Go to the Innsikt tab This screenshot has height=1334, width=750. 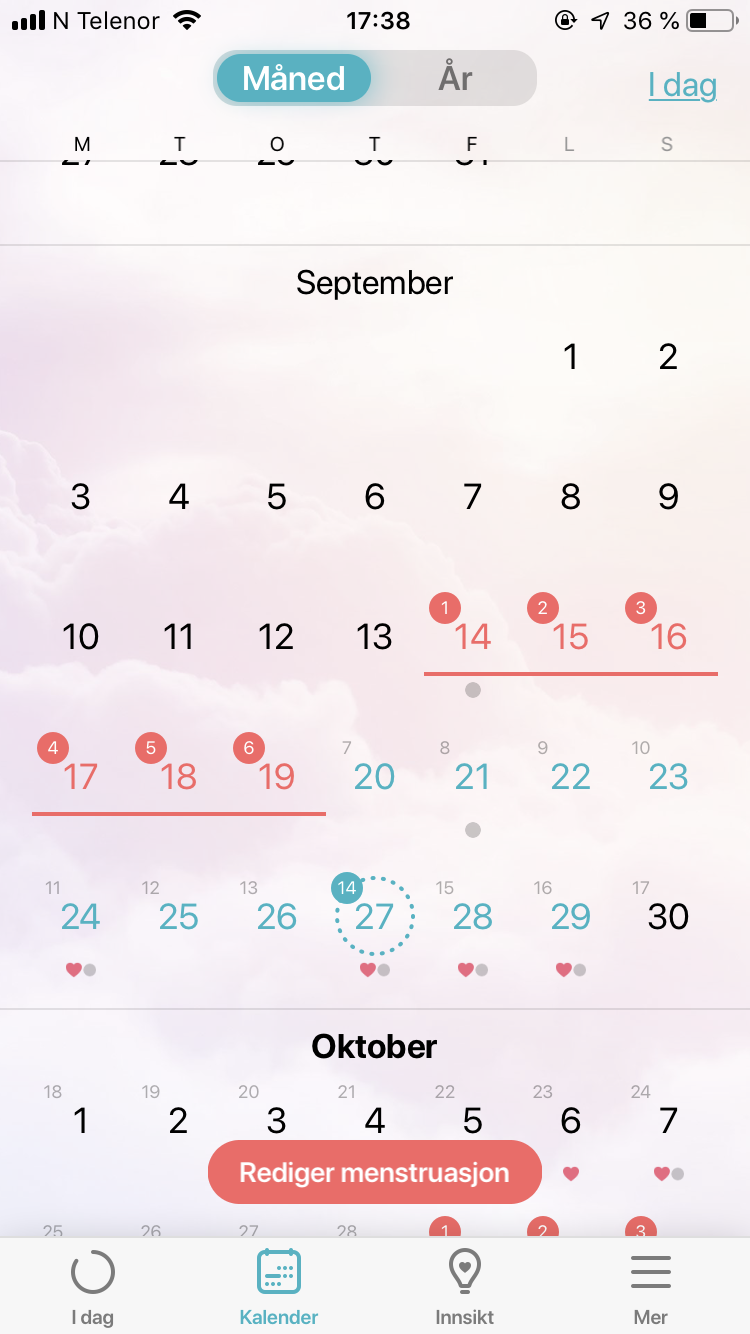[x=465, y=1288]
